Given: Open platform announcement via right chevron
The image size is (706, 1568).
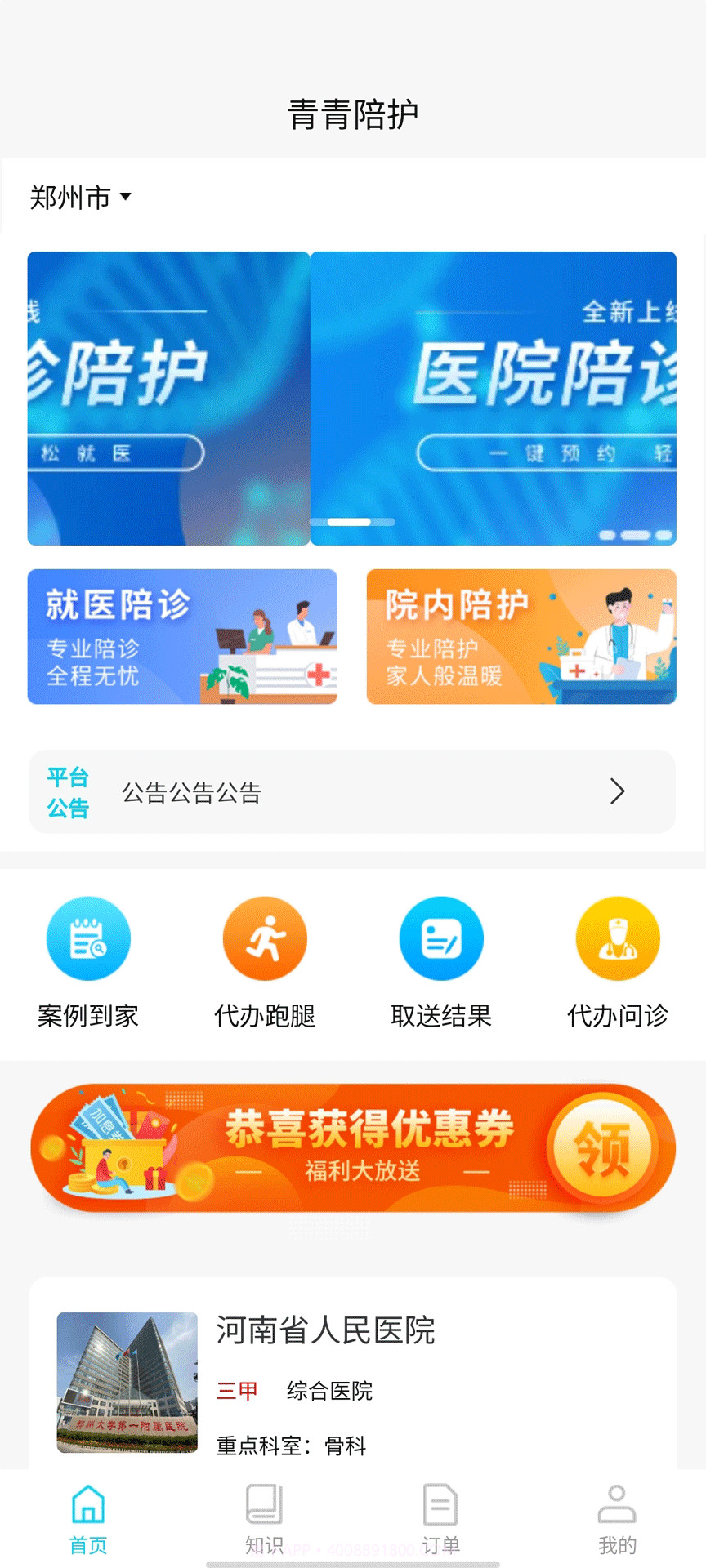Looking at the screenshot, I should tap(618, 791).
